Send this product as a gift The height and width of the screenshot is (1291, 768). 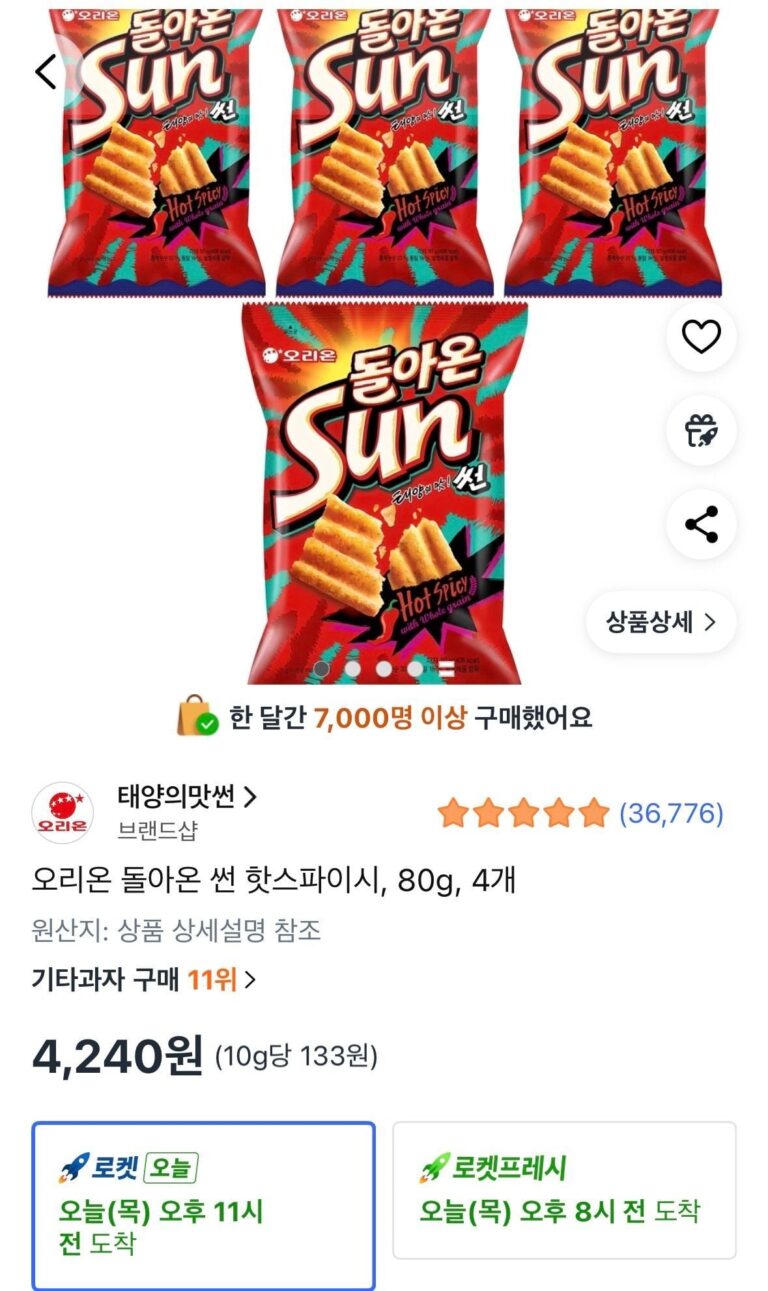coord(701,430)
